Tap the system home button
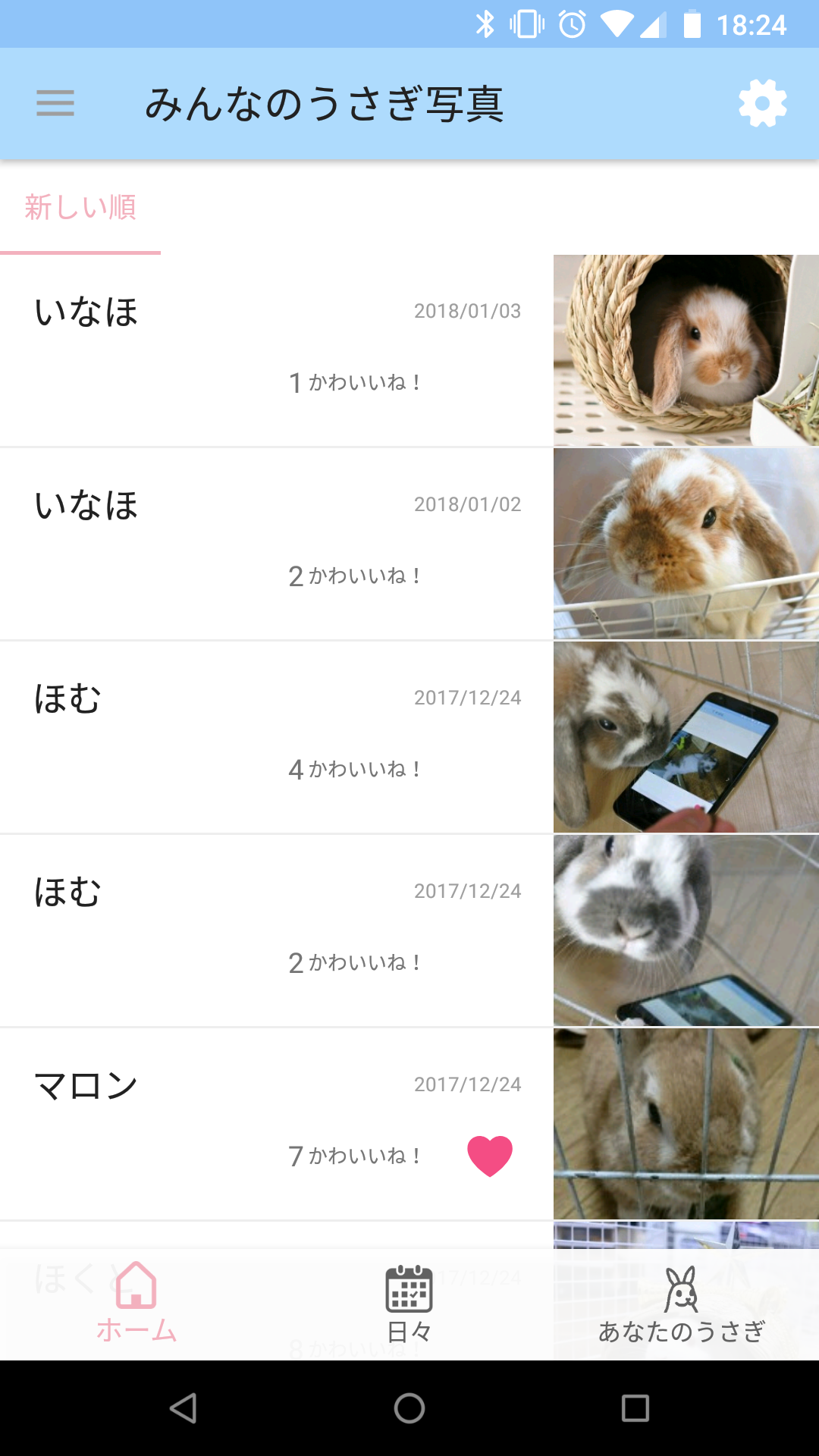The image size is (819, 1456). click(409, 1408)
